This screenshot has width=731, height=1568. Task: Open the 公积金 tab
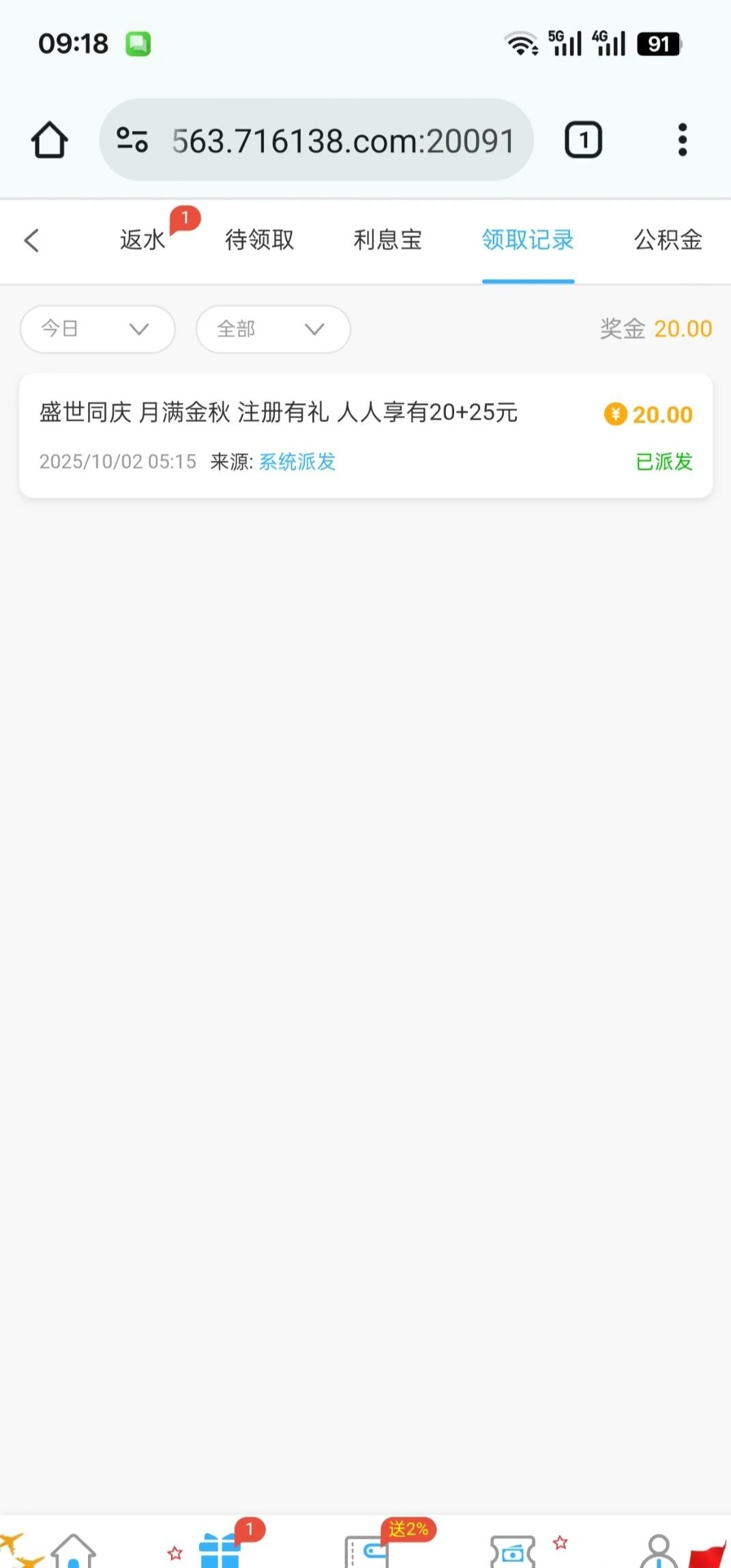click(668, 240)
